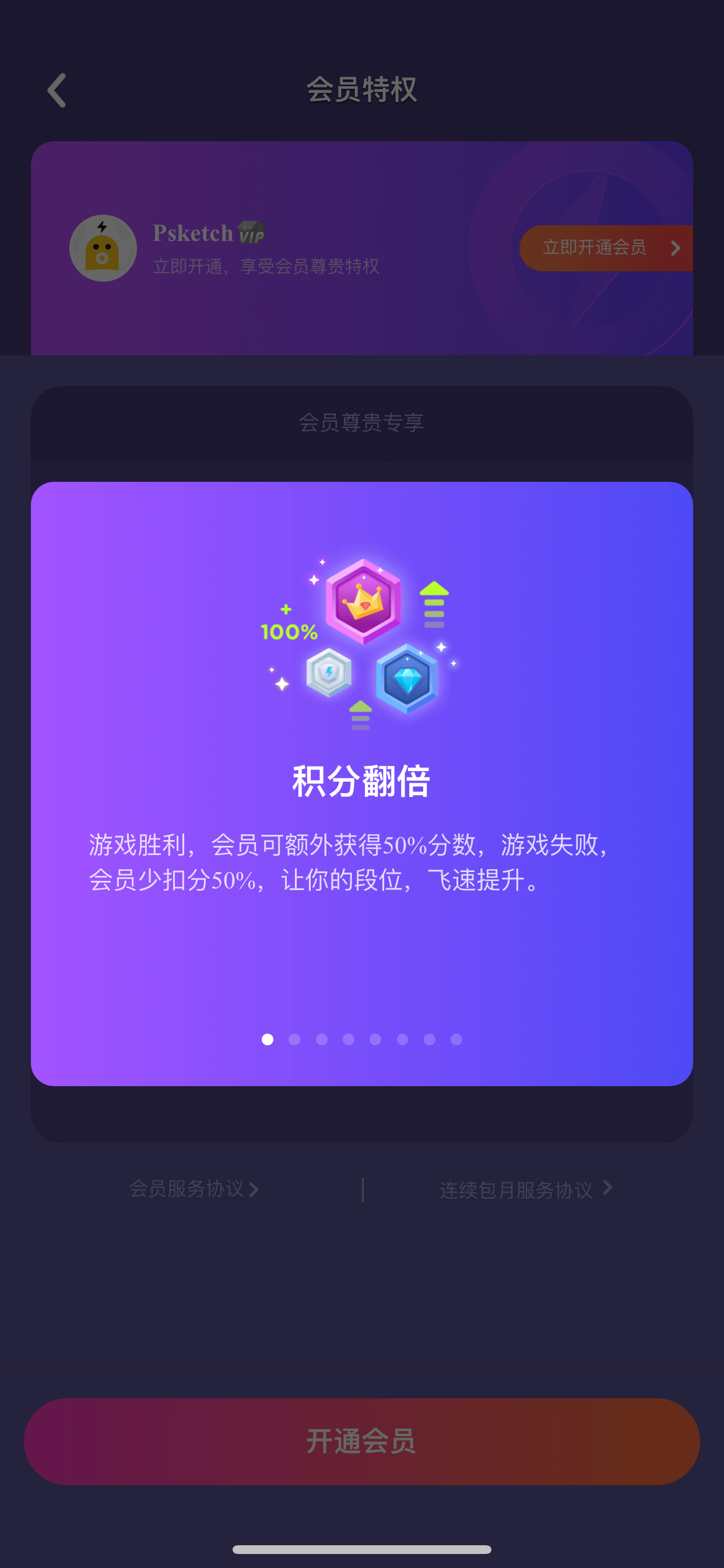This screenshot has width=724, height=1568.
Task: Tap the 立即开通会员 button
Action: pyautogui.click(x=606, y=248)
